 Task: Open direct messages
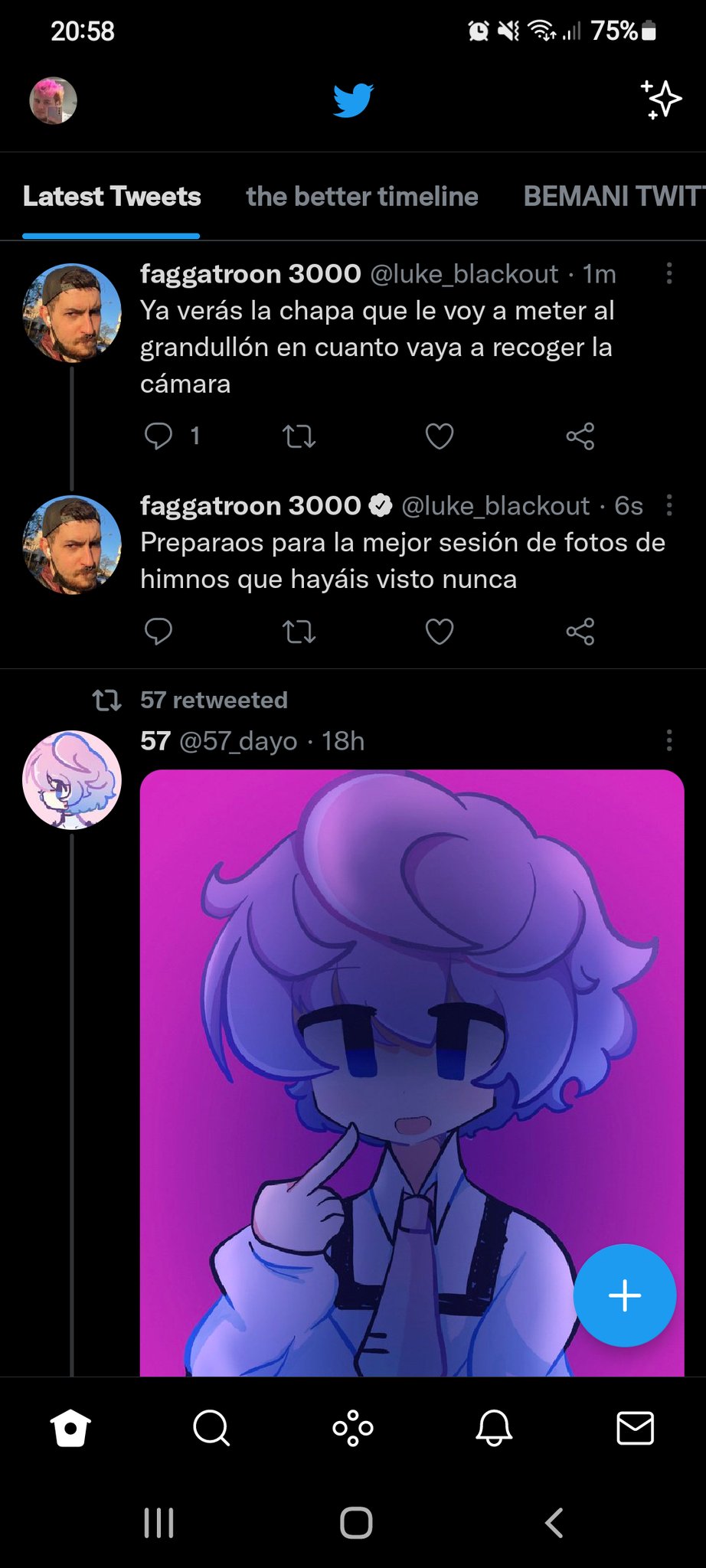[x=635, y=1428]
